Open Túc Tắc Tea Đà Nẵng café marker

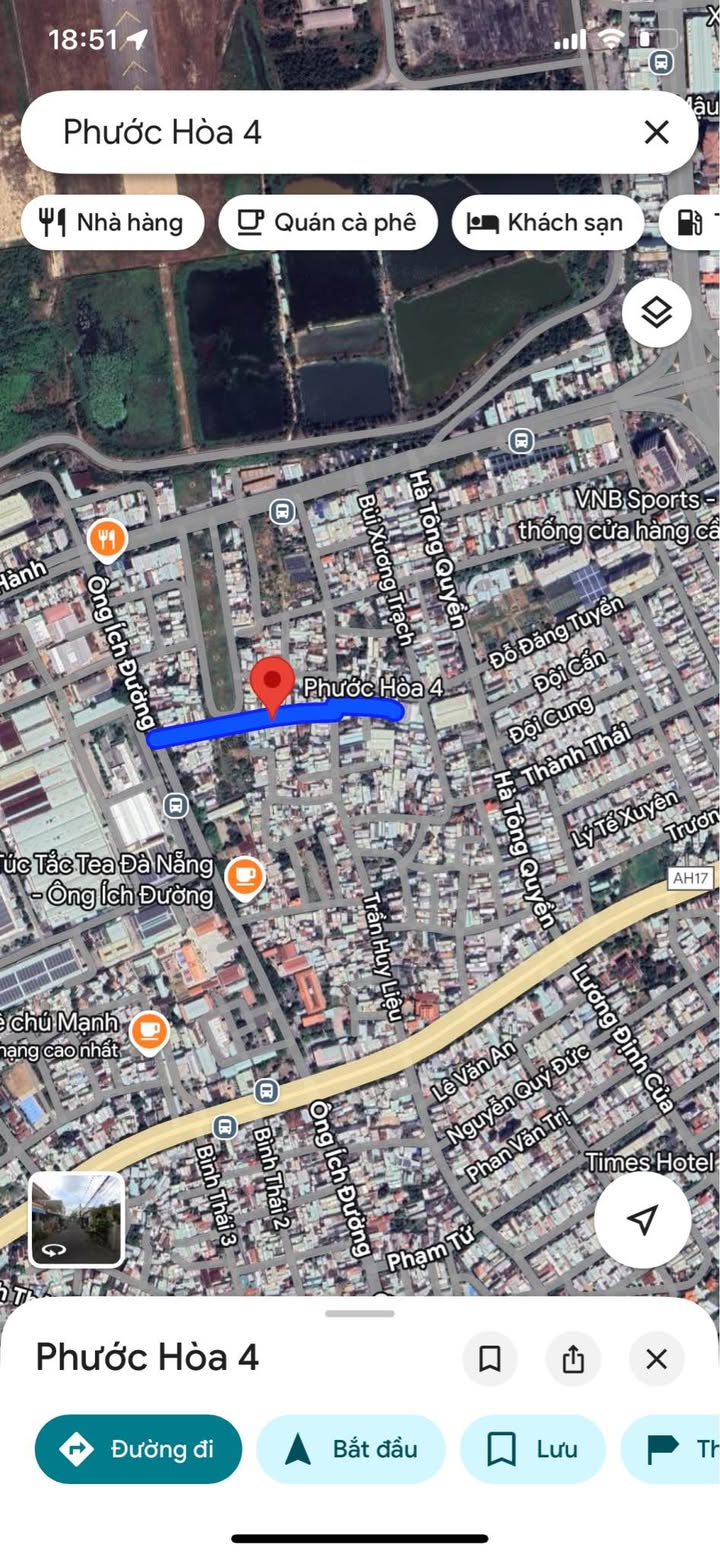tap(244, 878)
